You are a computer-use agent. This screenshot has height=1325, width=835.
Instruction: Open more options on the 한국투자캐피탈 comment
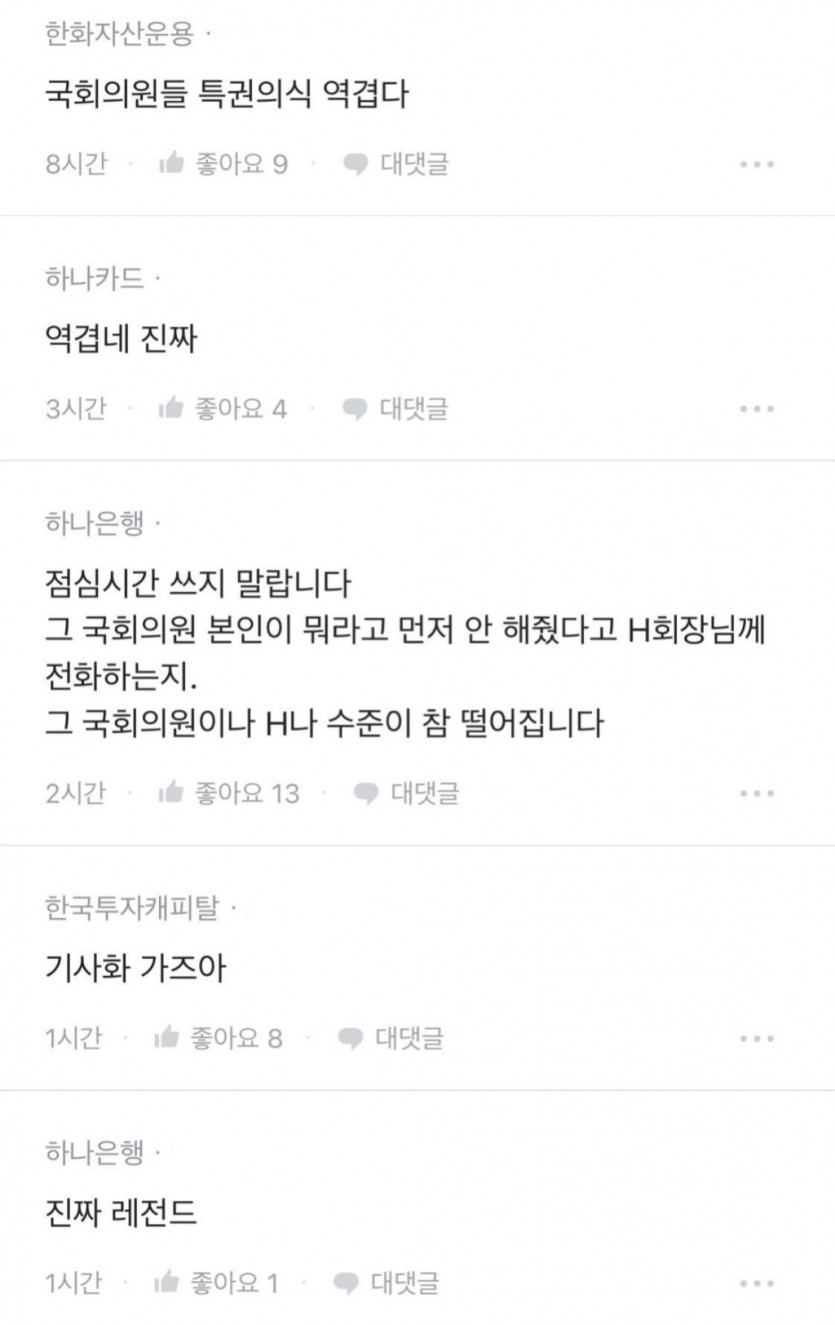(x=757, y=1040)
